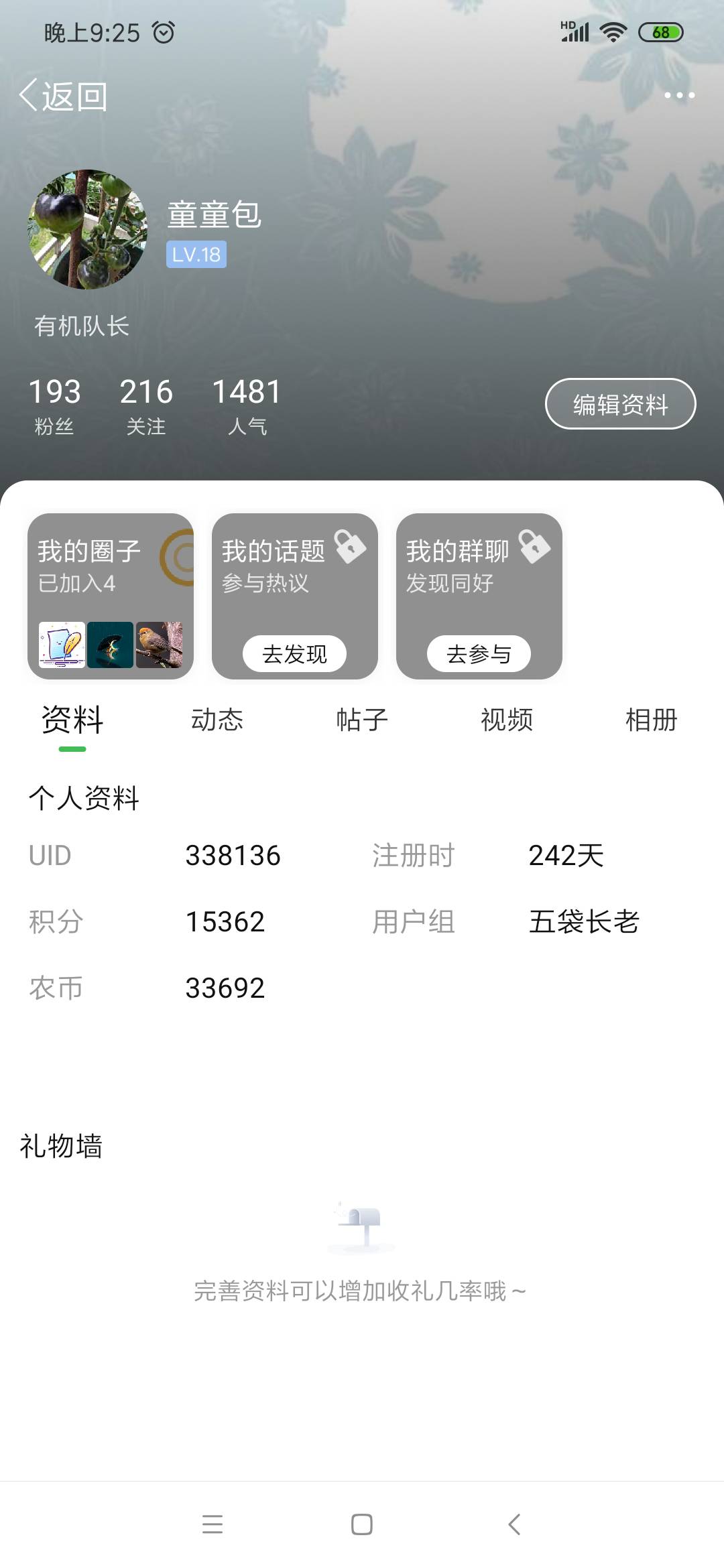Image resolution: width=724 pixels, height=1568 pixels.
Task: Open the 我的圈子 card
Action: click(x=111, y=596)
